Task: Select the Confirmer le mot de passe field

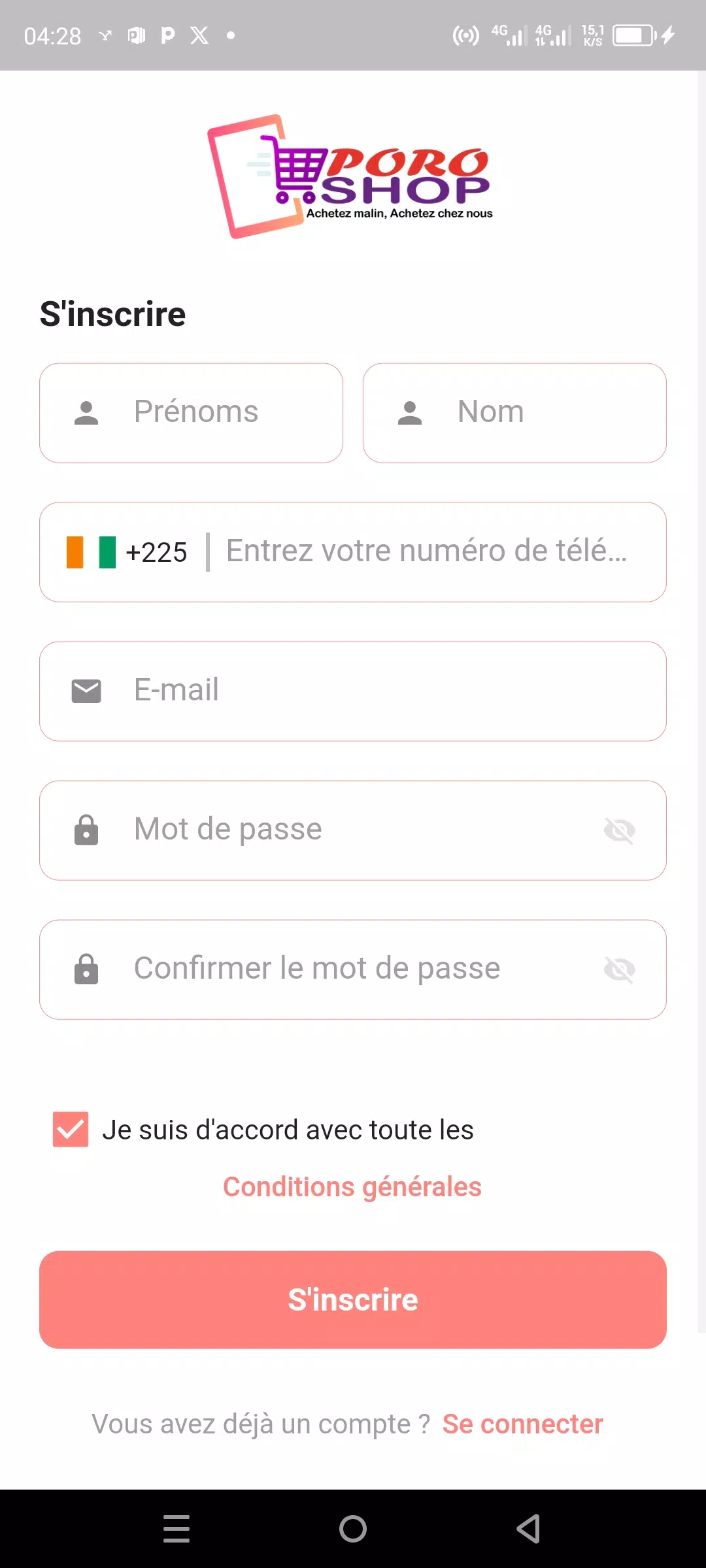Action: [x=353, y=970]
